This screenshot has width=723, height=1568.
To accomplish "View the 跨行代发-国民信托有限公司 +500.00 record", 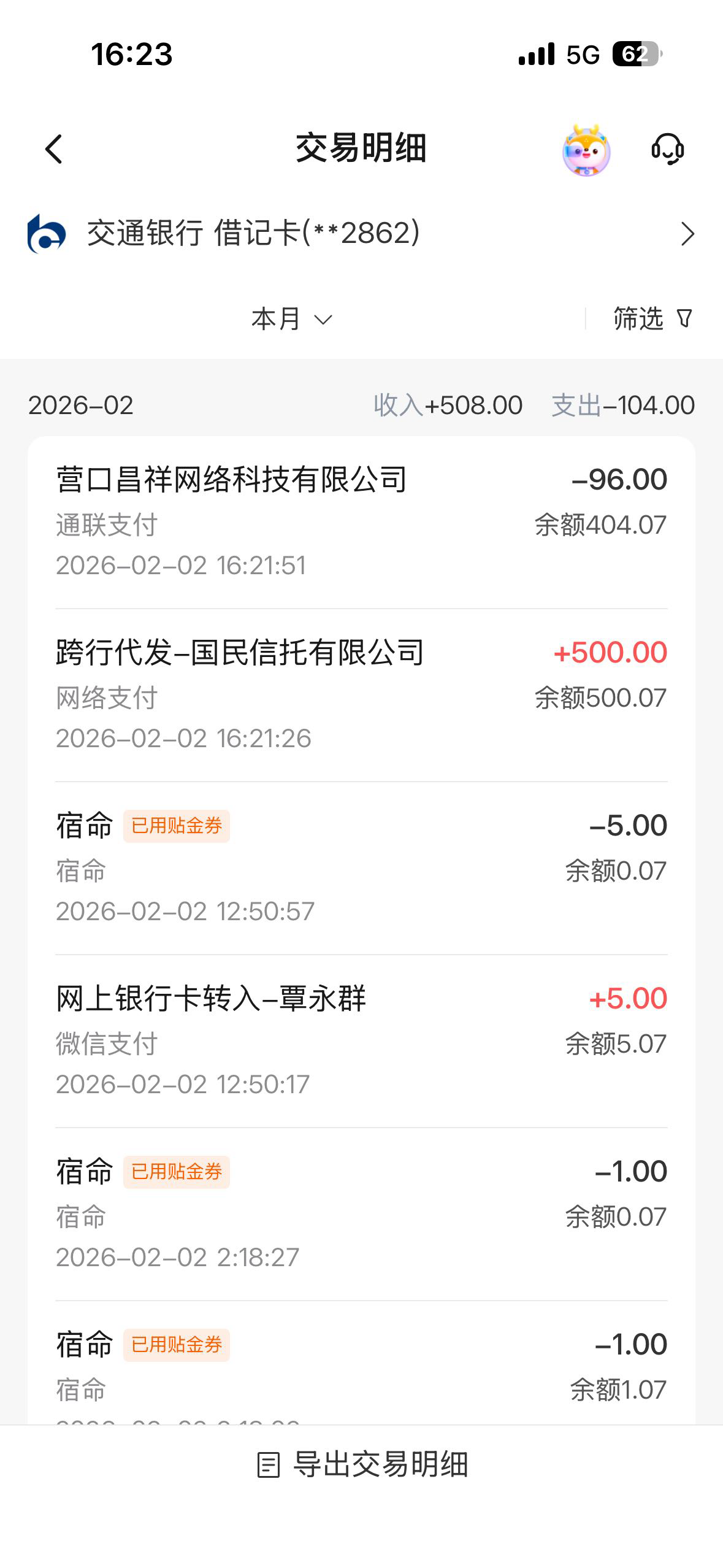I will point(361,695).
